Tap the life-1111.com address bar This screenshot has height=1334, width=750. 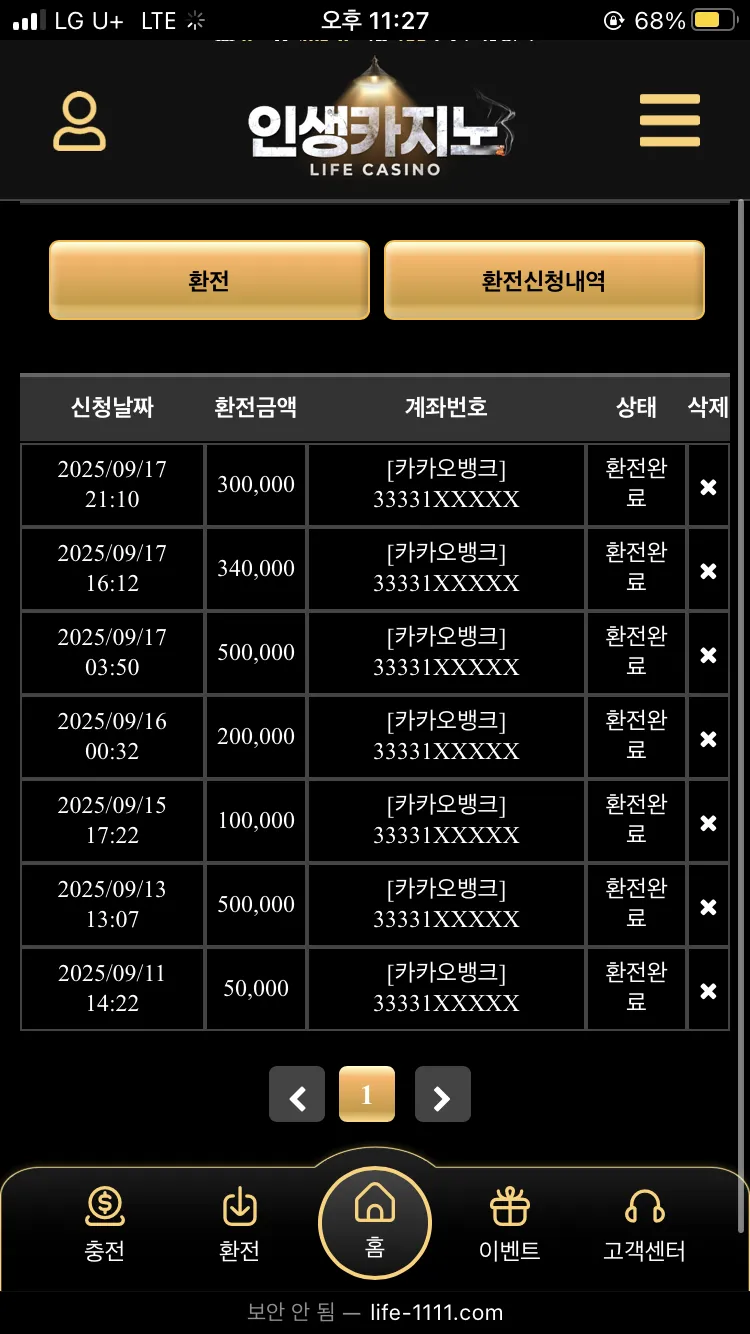tap(375, 1312)
